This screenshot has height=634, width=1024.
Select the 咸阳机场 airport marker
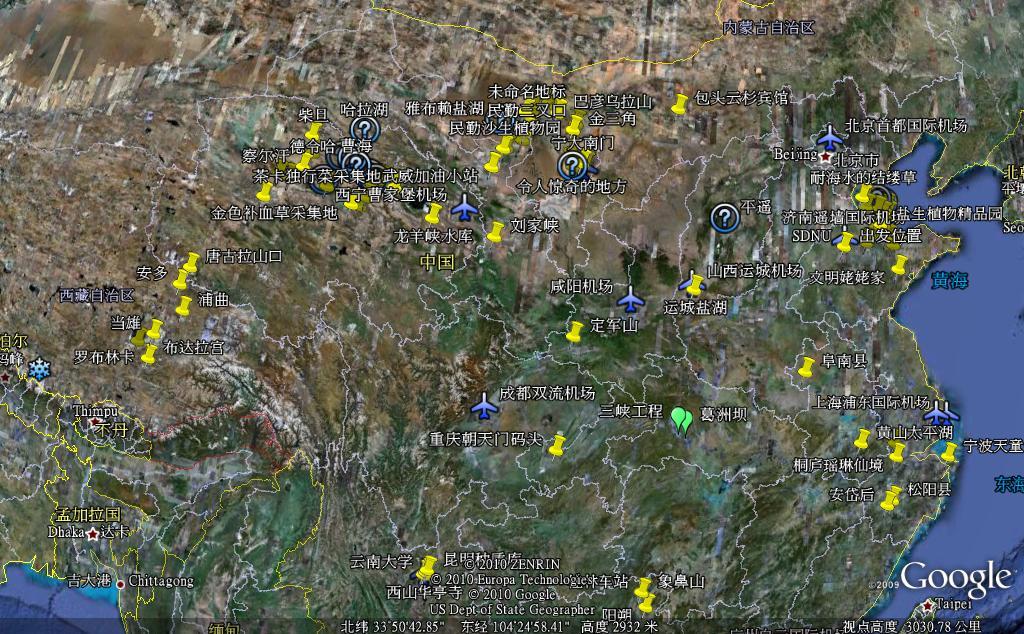coord(630,298)
